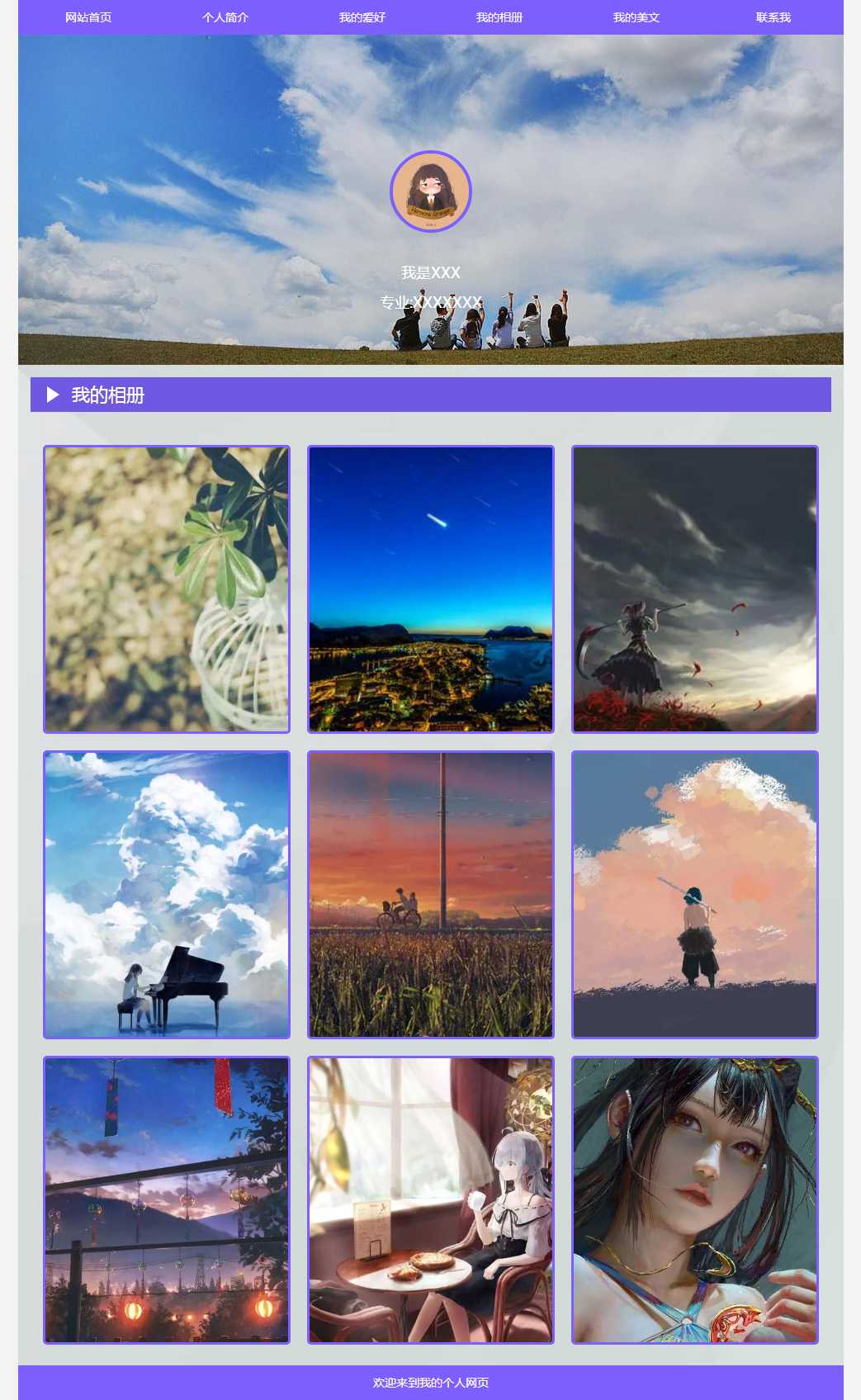This screenshot has height=1400, width=861.
Task: View the figure before pink cloud painting
Action: pos(695,895)
